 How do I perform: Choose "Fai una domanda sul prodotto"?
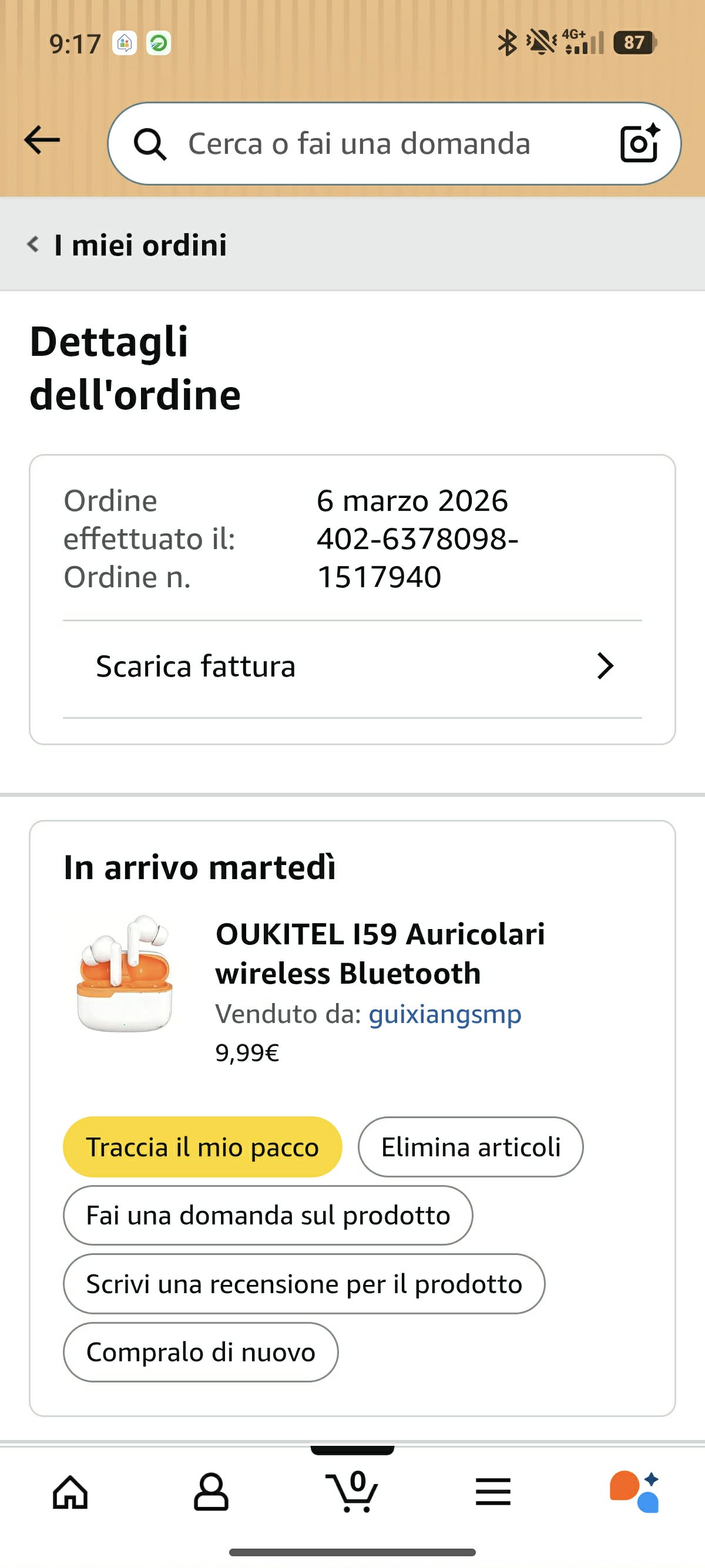[x=268, y=1216]
